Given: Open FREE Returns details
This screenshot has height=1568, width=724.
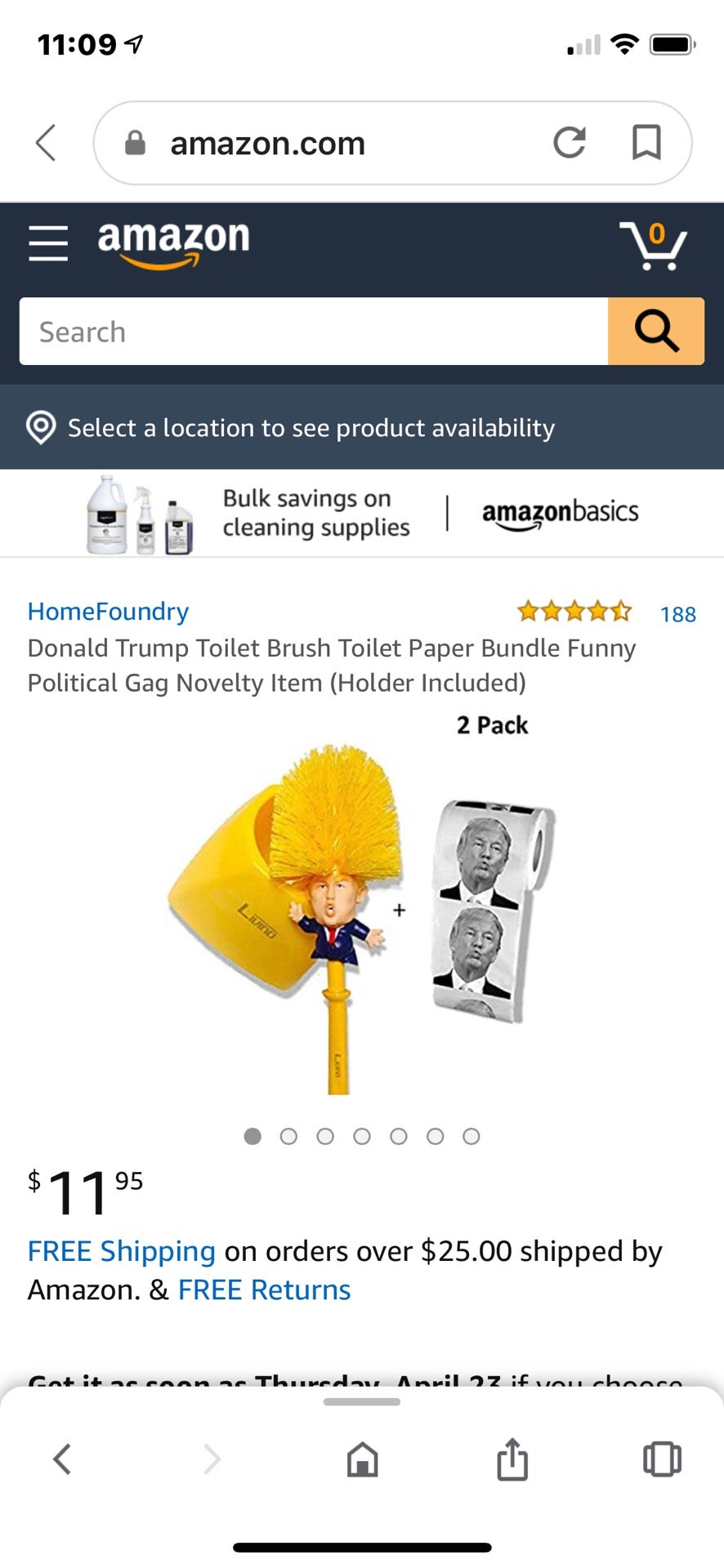Looking at the screenshot, I should tap(264, 1290).
